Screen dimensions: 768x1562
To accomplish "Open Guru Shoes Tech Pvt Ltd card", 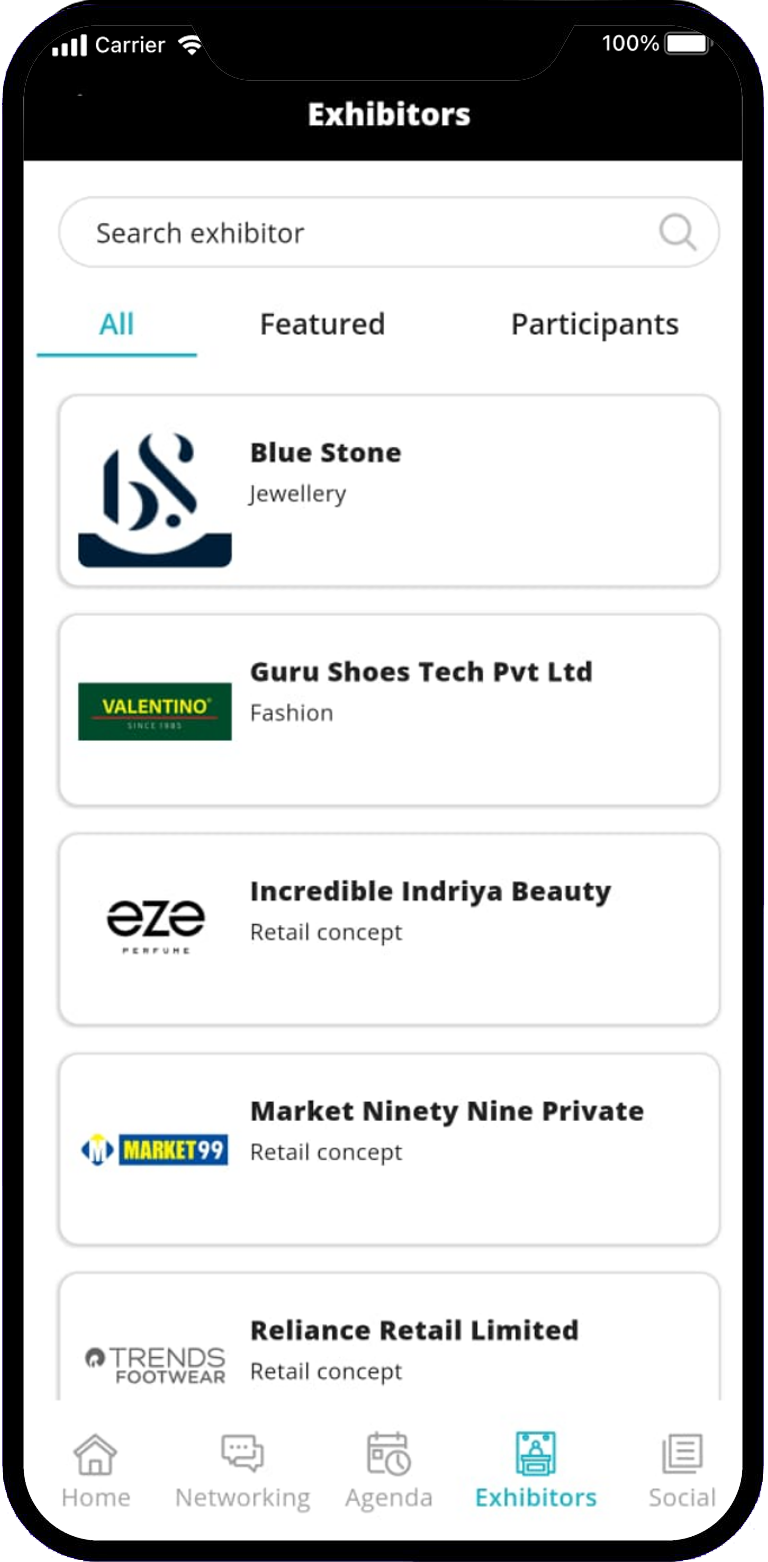I will [389, 710].
